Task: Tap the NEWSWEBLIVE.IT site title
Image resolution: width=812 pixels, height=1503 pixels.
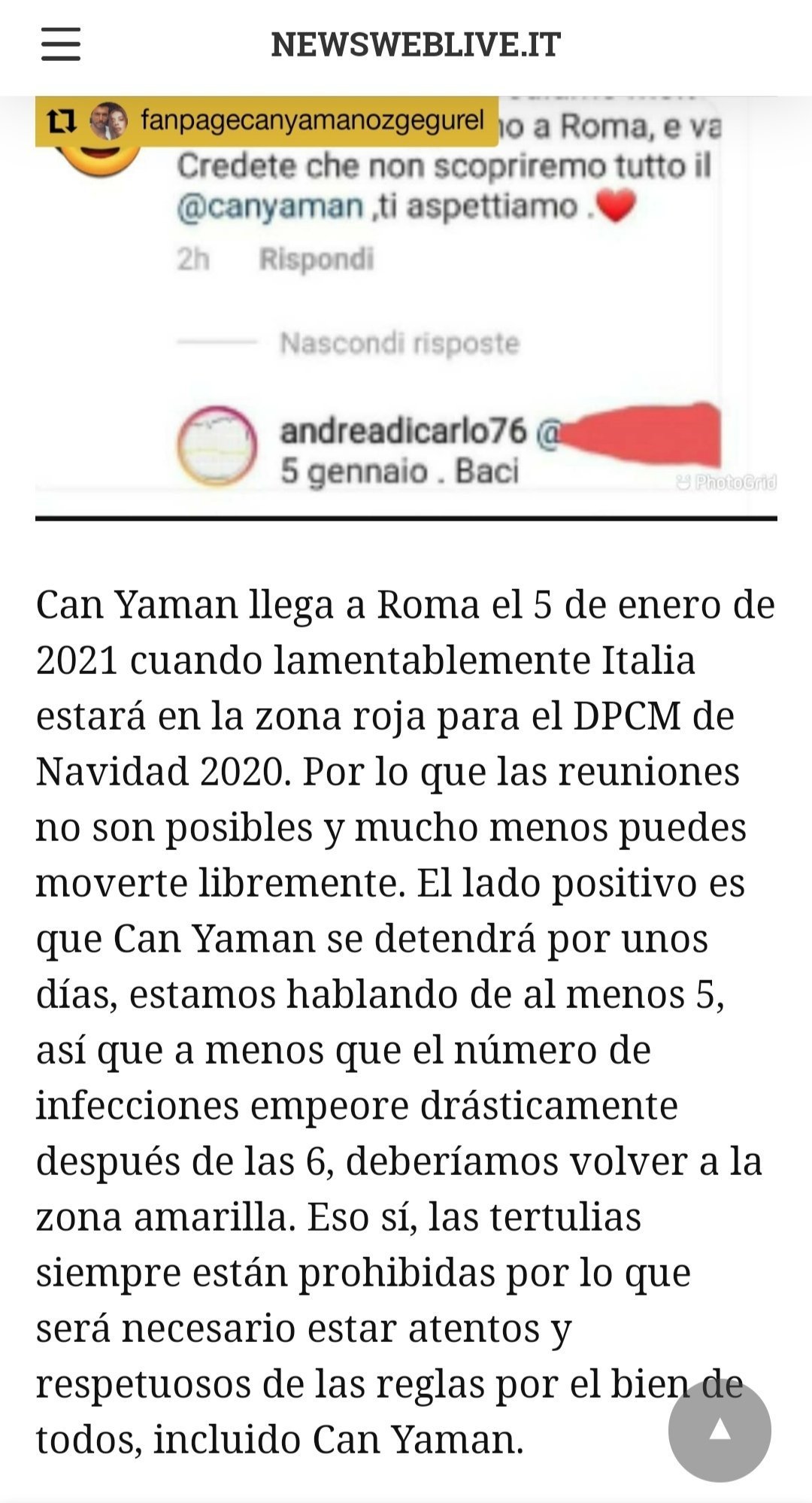Action: point(416,44)
